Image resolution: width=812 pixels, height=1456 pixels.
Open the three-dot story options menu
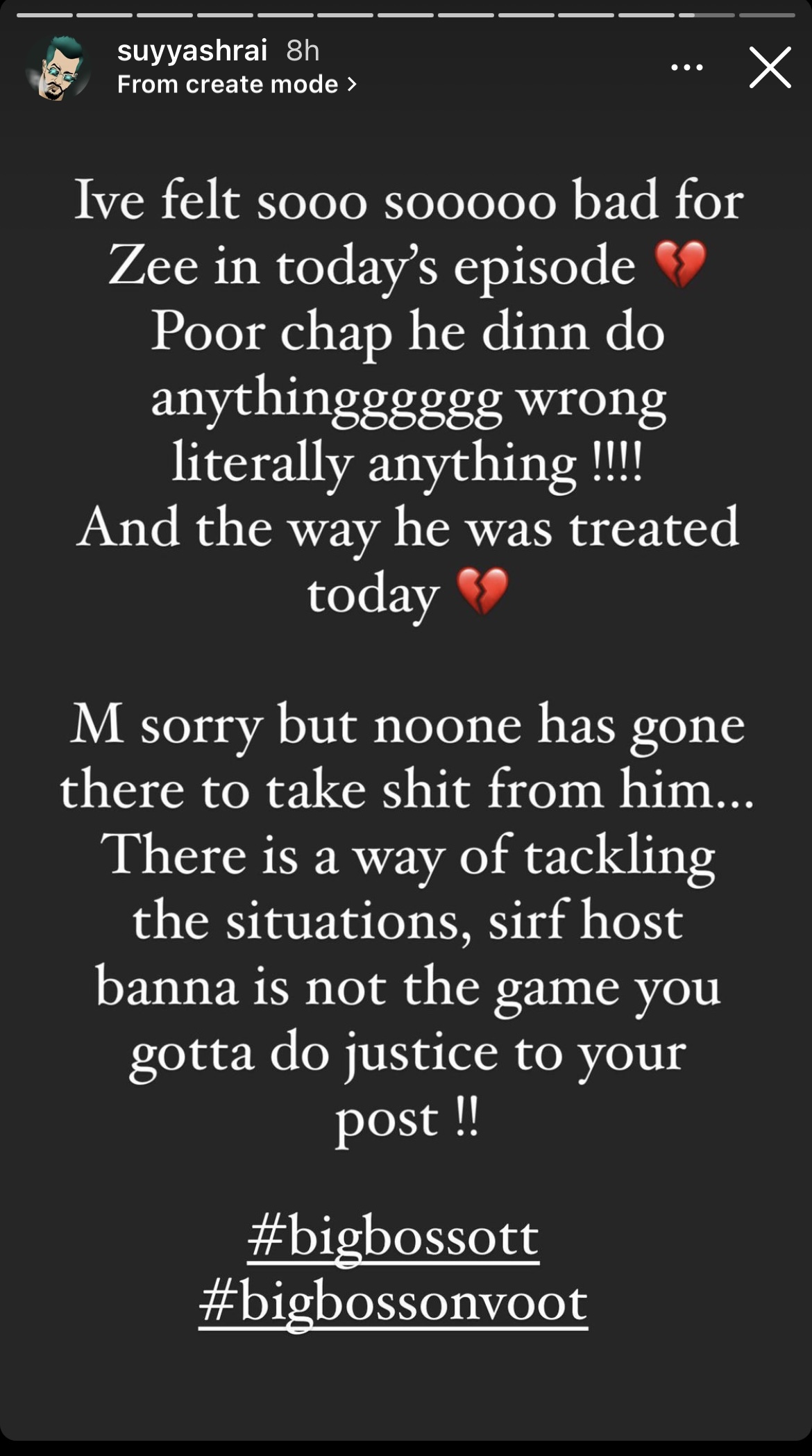(686, 68)
